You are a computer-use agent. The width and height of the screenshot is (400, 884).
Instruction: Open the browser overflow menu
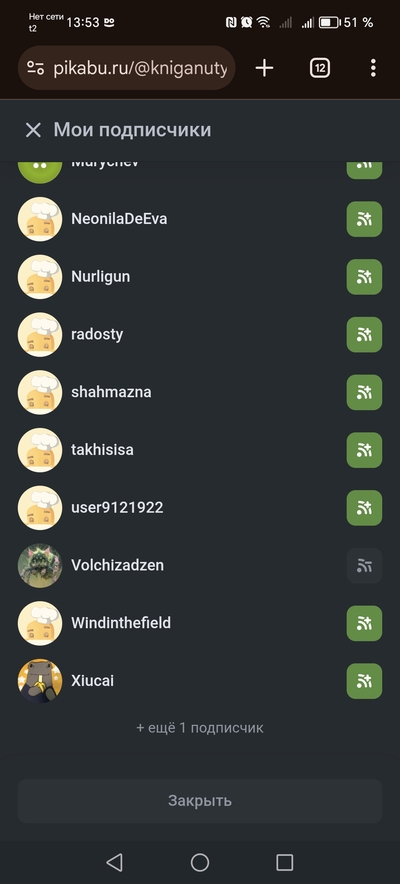(373, 68)
